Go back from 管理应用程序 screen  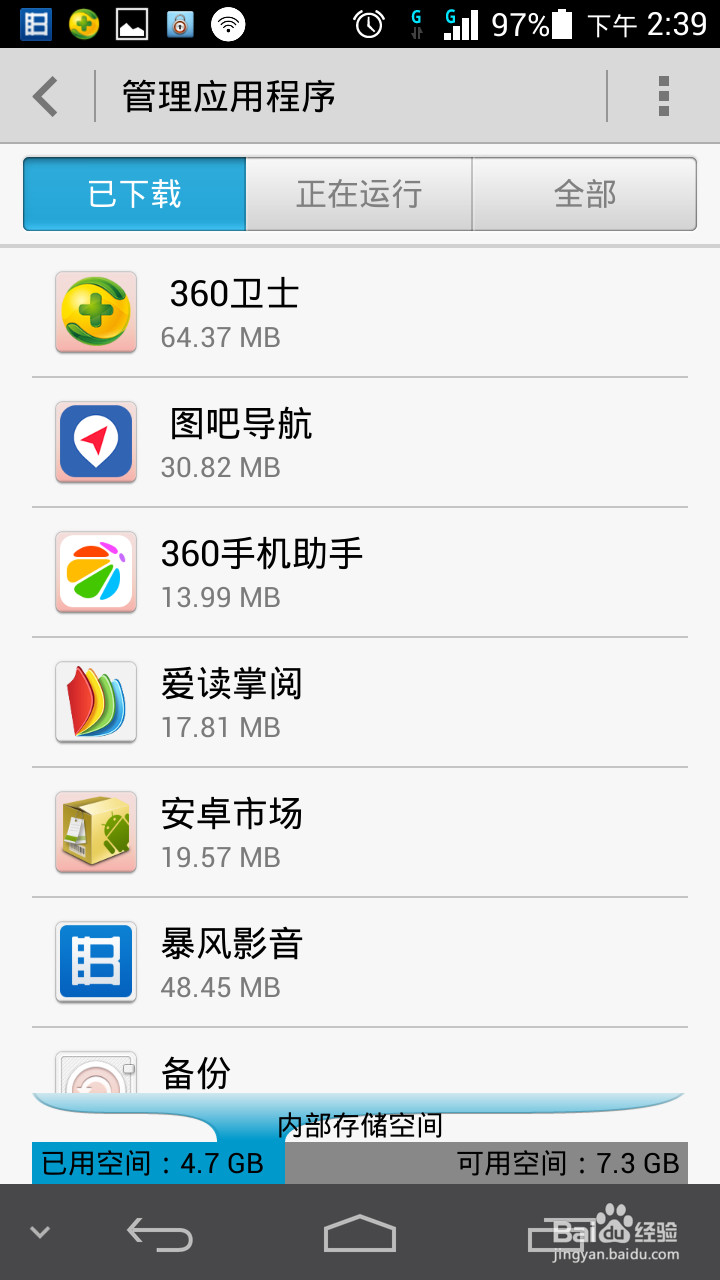(46, 97)
